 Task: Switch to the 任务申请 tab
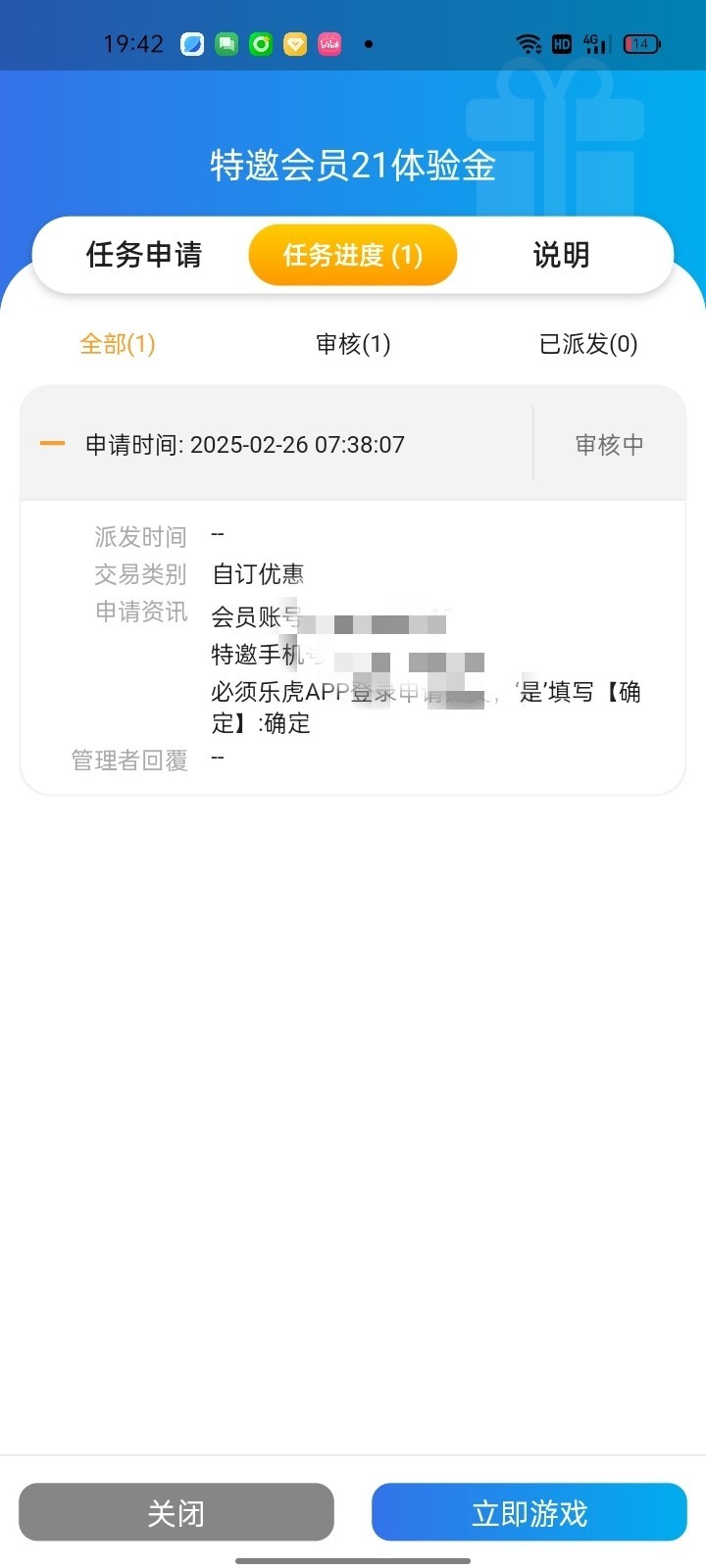pyautogui.click(x=144, y=255)
